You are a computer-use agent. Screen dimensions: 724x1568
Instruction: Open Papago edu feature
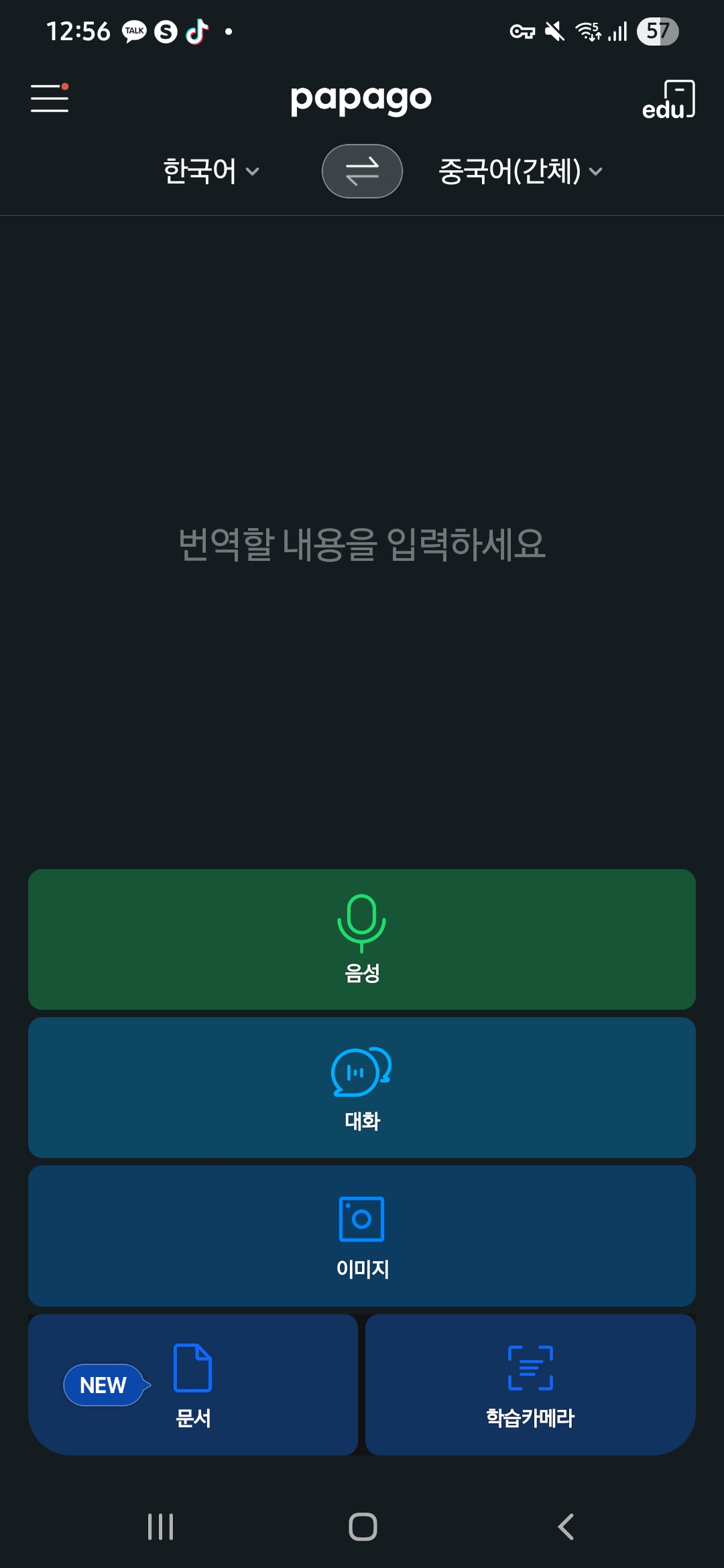pyautogui.click(x=668, y=100)
